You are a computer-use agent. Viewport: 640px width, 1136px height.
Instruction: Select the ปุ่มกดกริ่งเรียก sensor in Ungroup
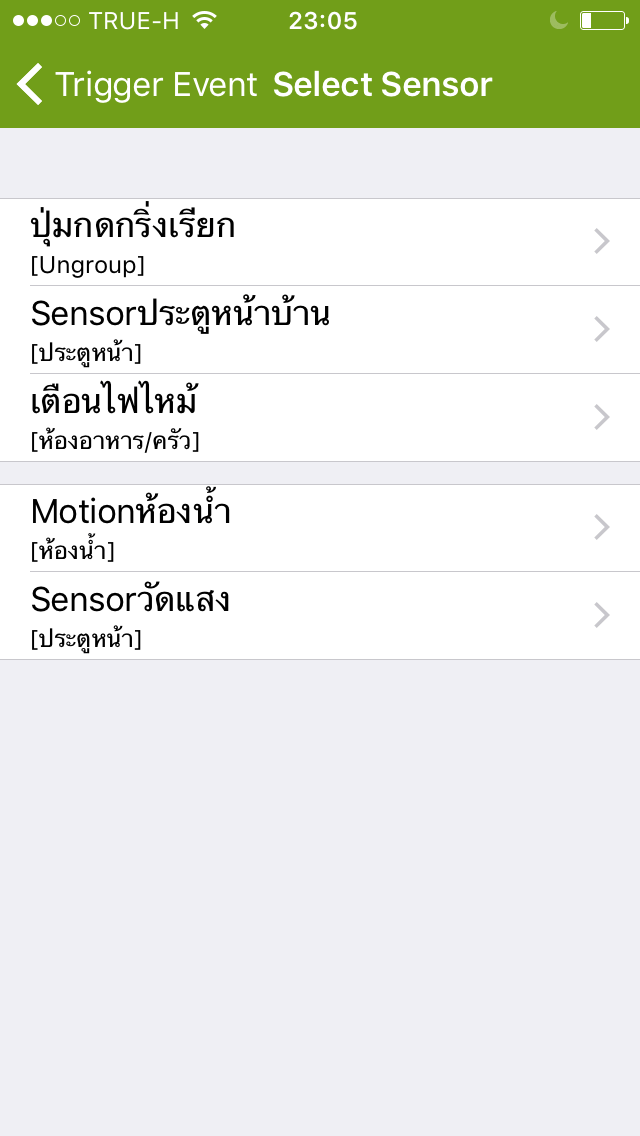pyautogui.click(x=320, y=242)
